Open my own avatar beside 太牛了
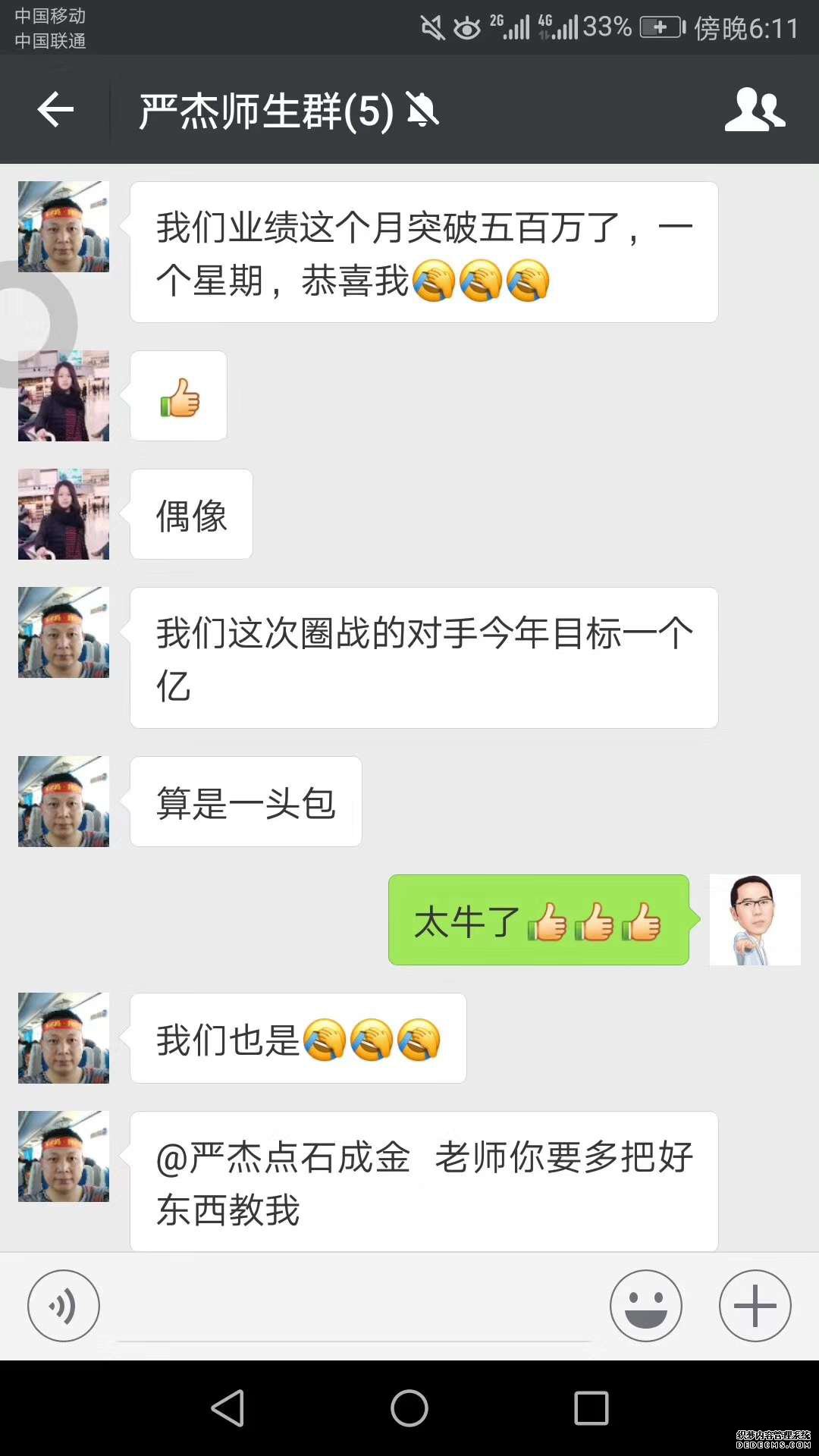This screenshot has height=1456, width=819. pos(755,920)
